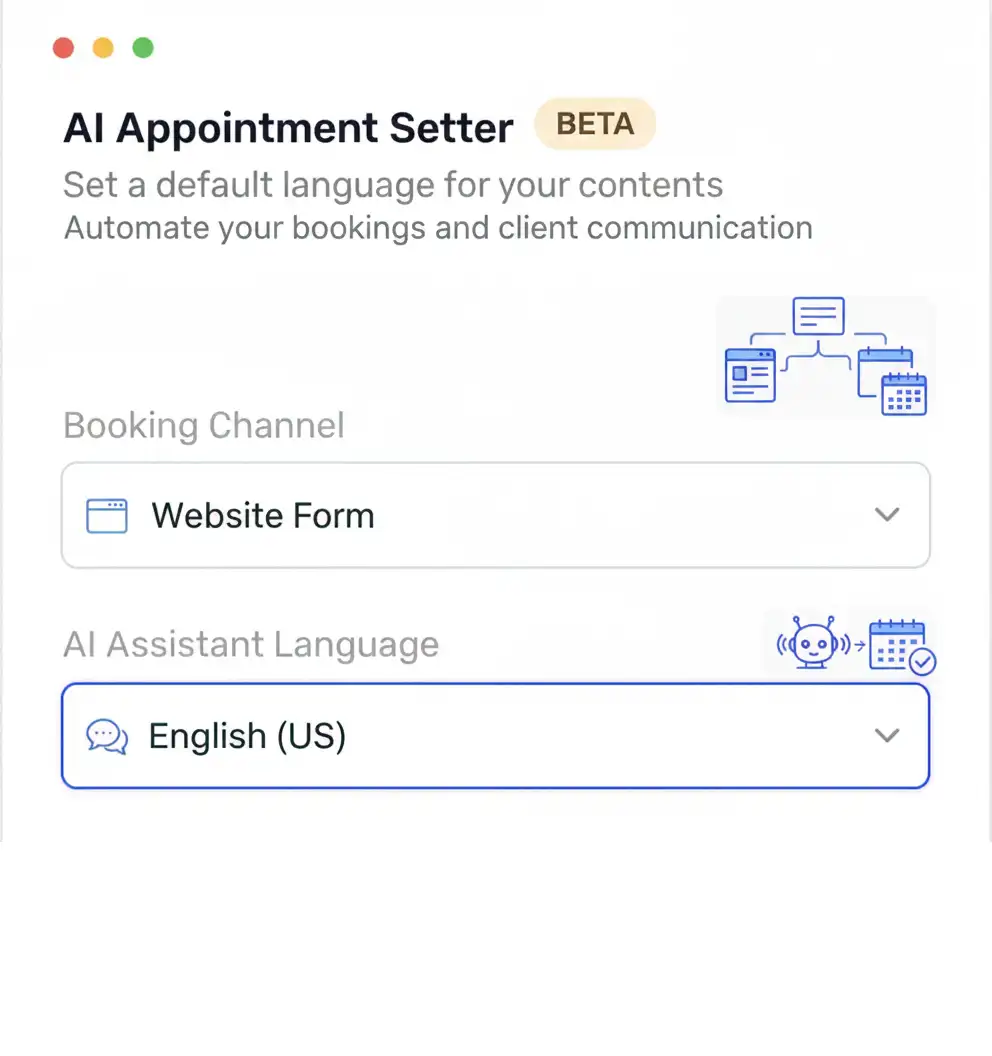This screenshot has height=1056, width=992.
Task: Click the Booking Channel label
Action: 203,425
